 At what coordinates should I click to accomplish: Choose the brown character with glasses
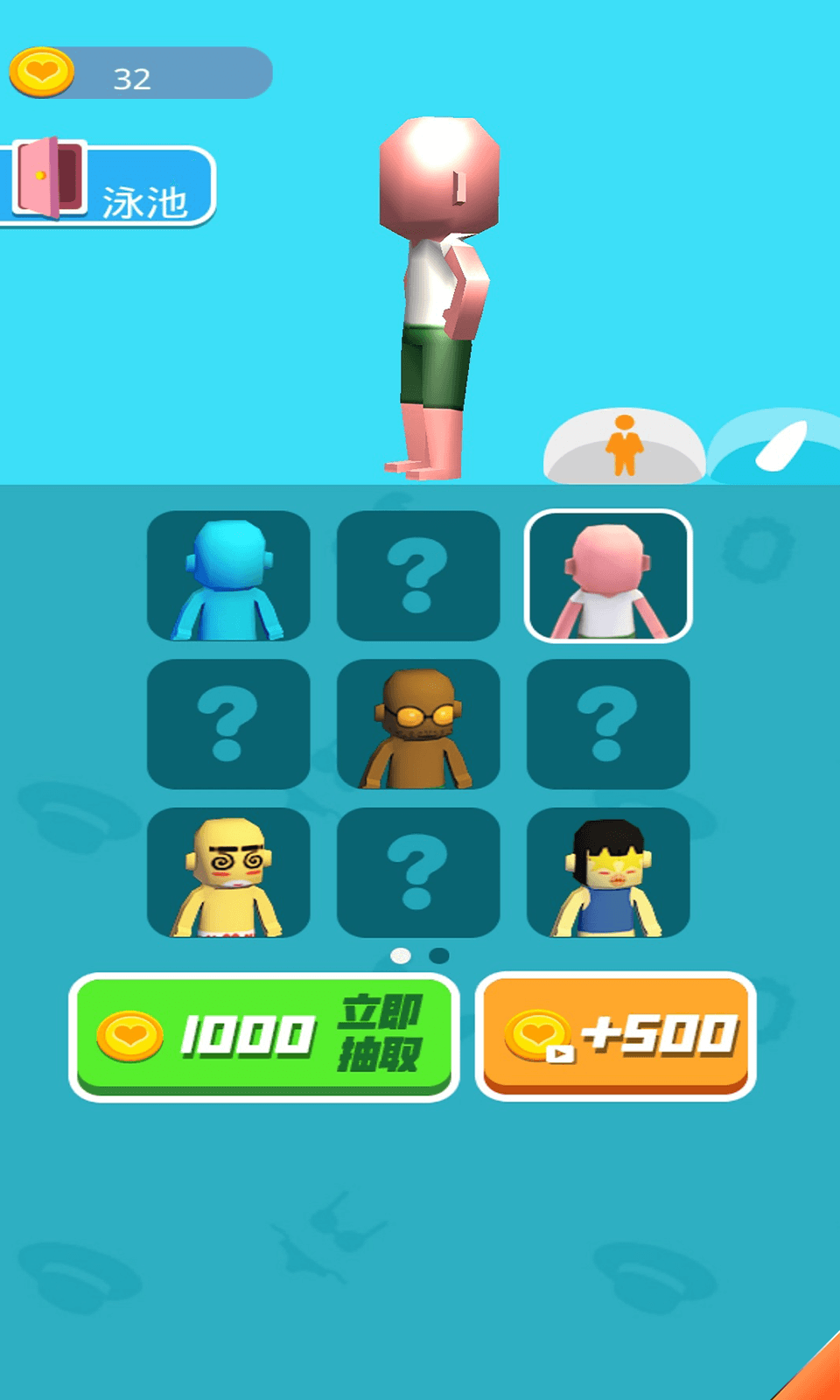pyautogui.click(x=418, y=724)
